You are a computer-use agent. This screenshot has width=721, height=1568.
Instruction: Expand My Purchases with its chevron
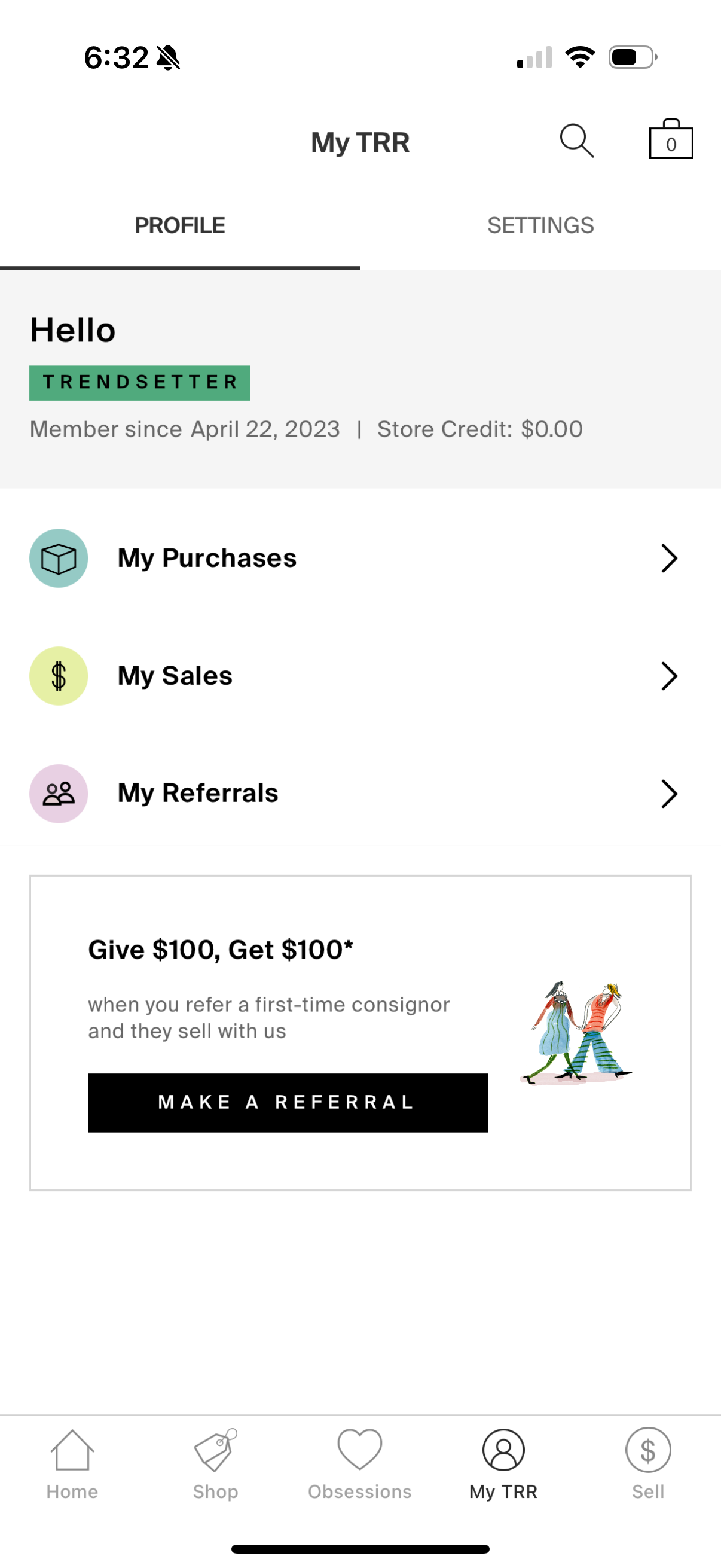click(669, 557)
